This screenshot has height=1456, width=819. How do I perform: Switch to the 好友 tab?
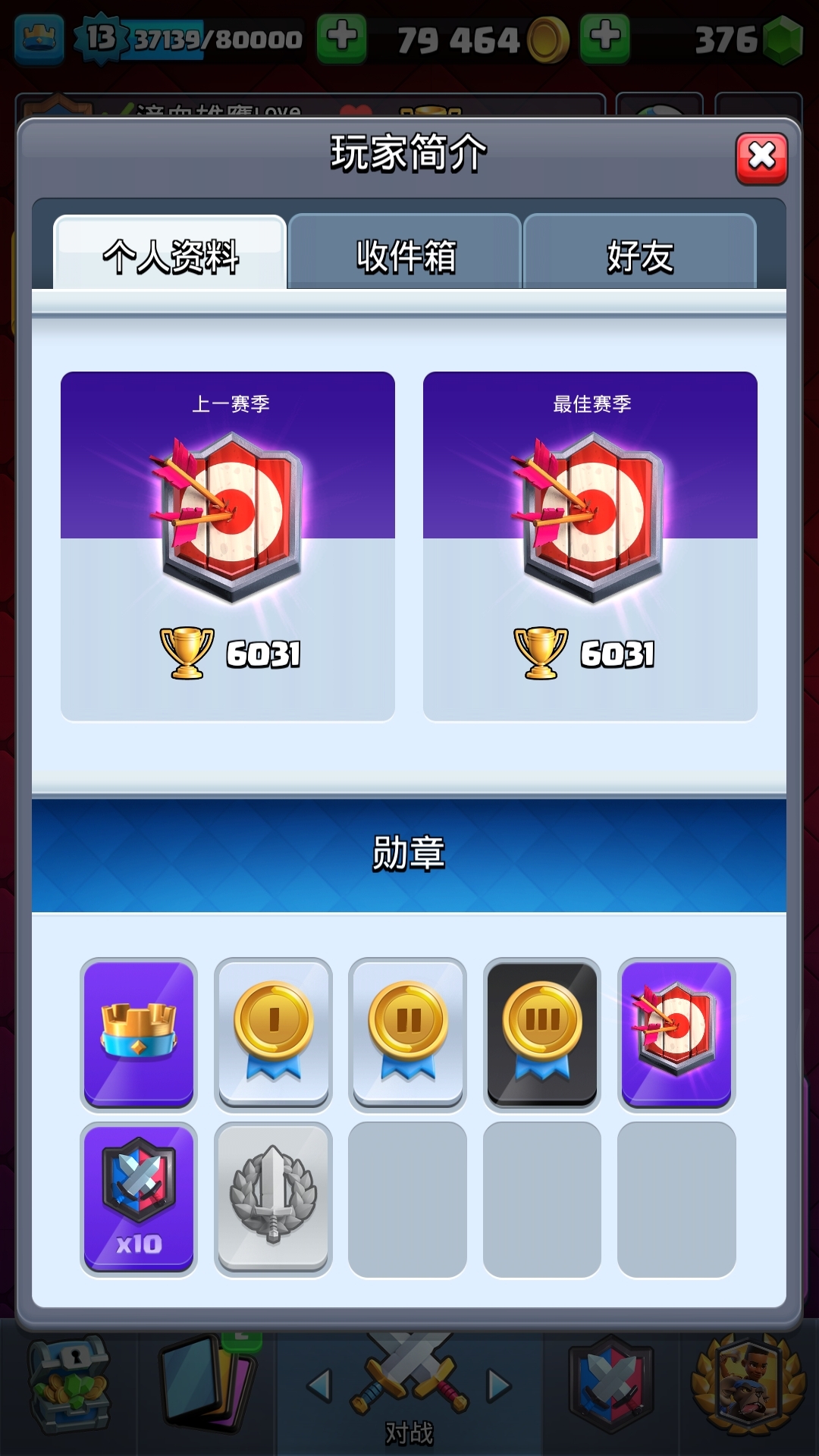pos(639,255)
